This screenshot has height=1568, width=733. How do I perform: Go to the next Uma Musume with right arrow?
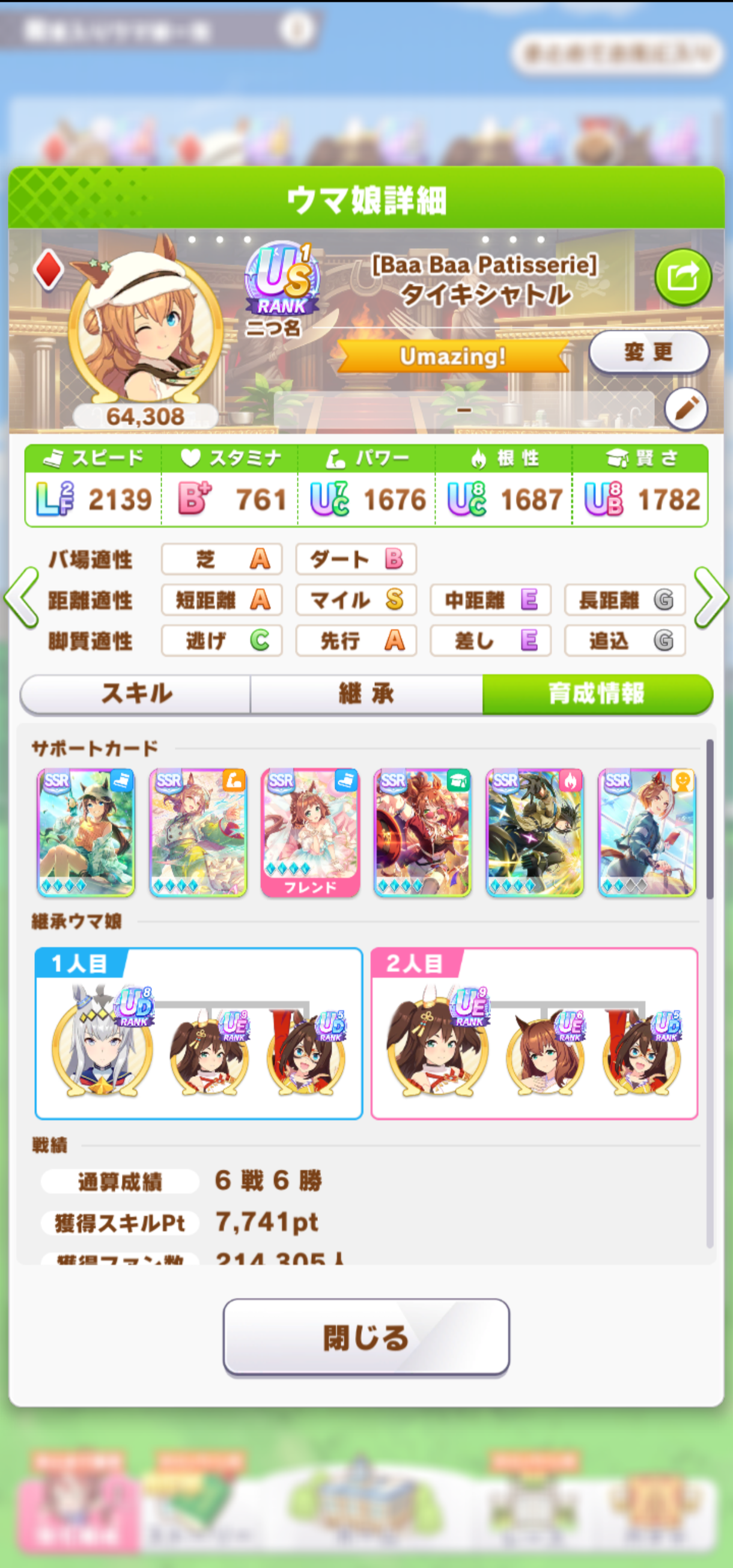(711, 598)
